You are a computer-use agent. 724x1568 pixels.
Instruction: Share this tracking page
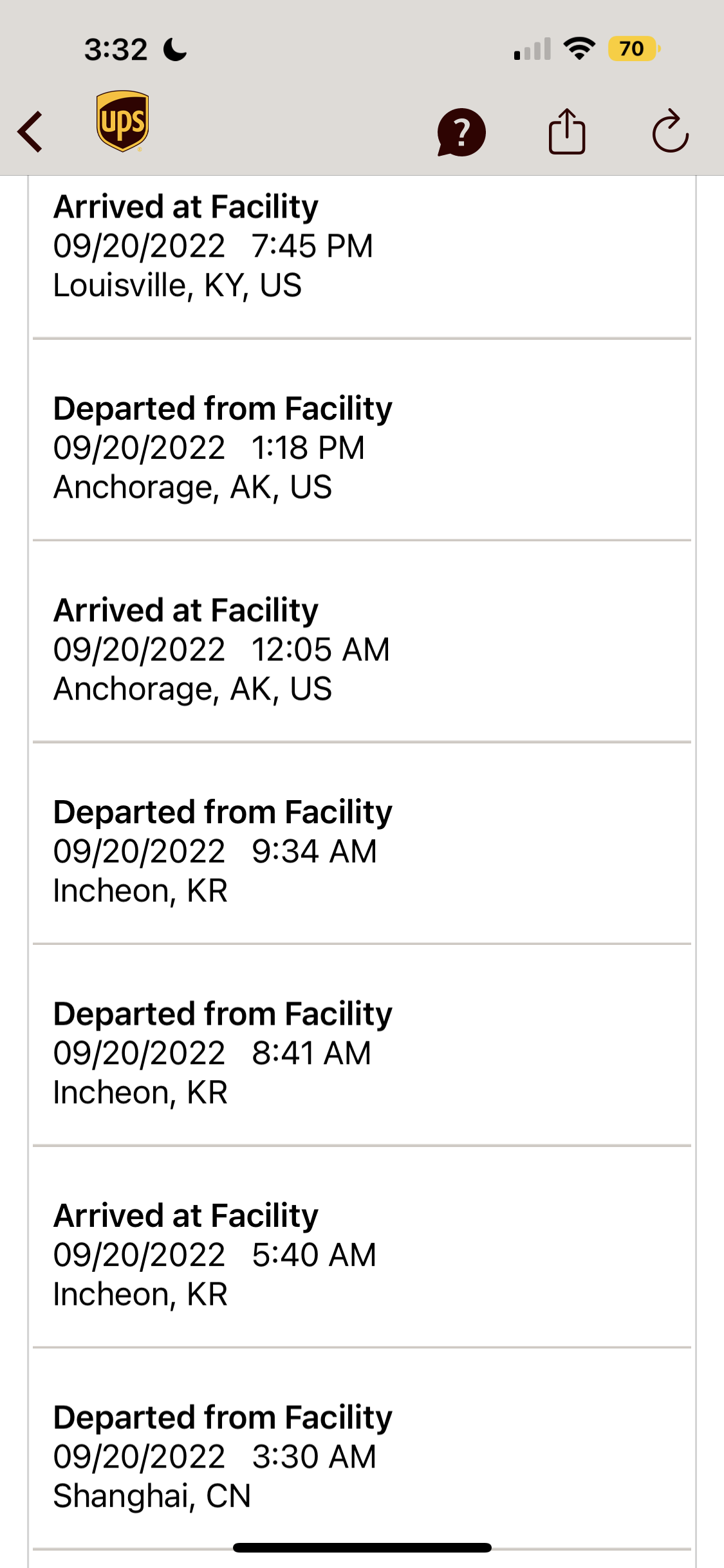566,131
